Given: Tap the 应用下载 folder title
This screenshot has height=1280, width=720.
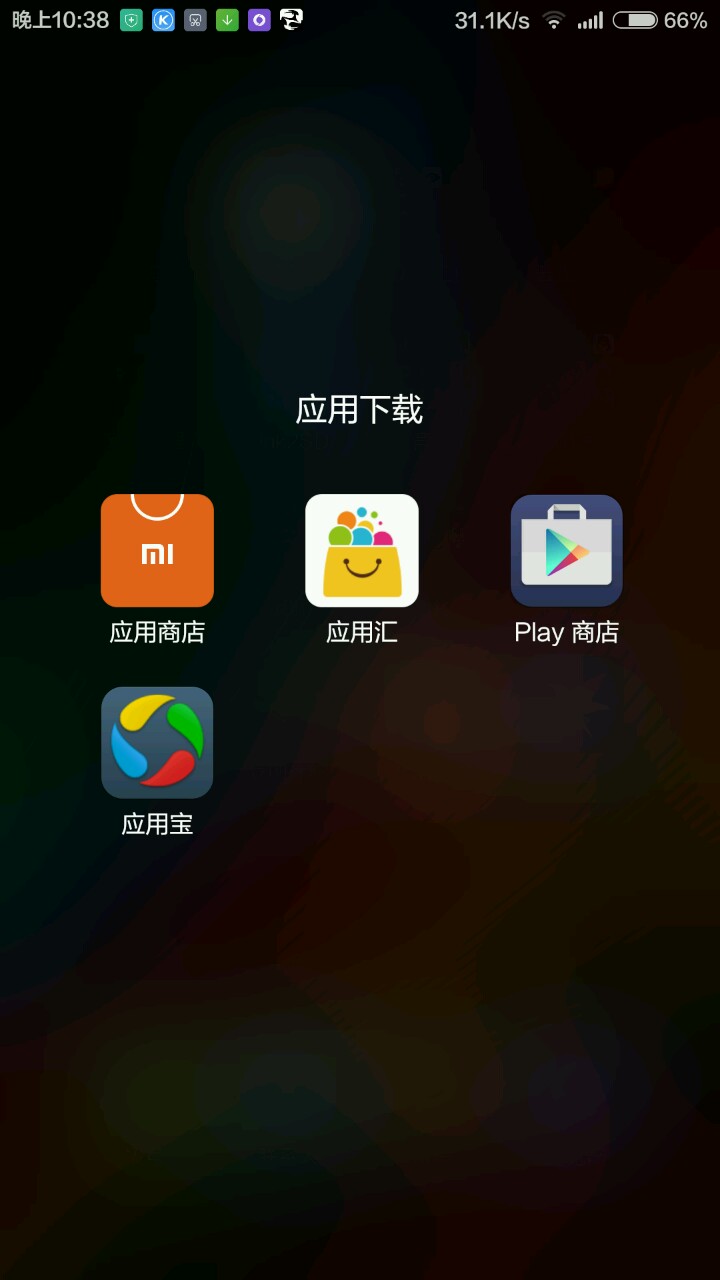Looking at the screenshot, I should tap(359, 410).
